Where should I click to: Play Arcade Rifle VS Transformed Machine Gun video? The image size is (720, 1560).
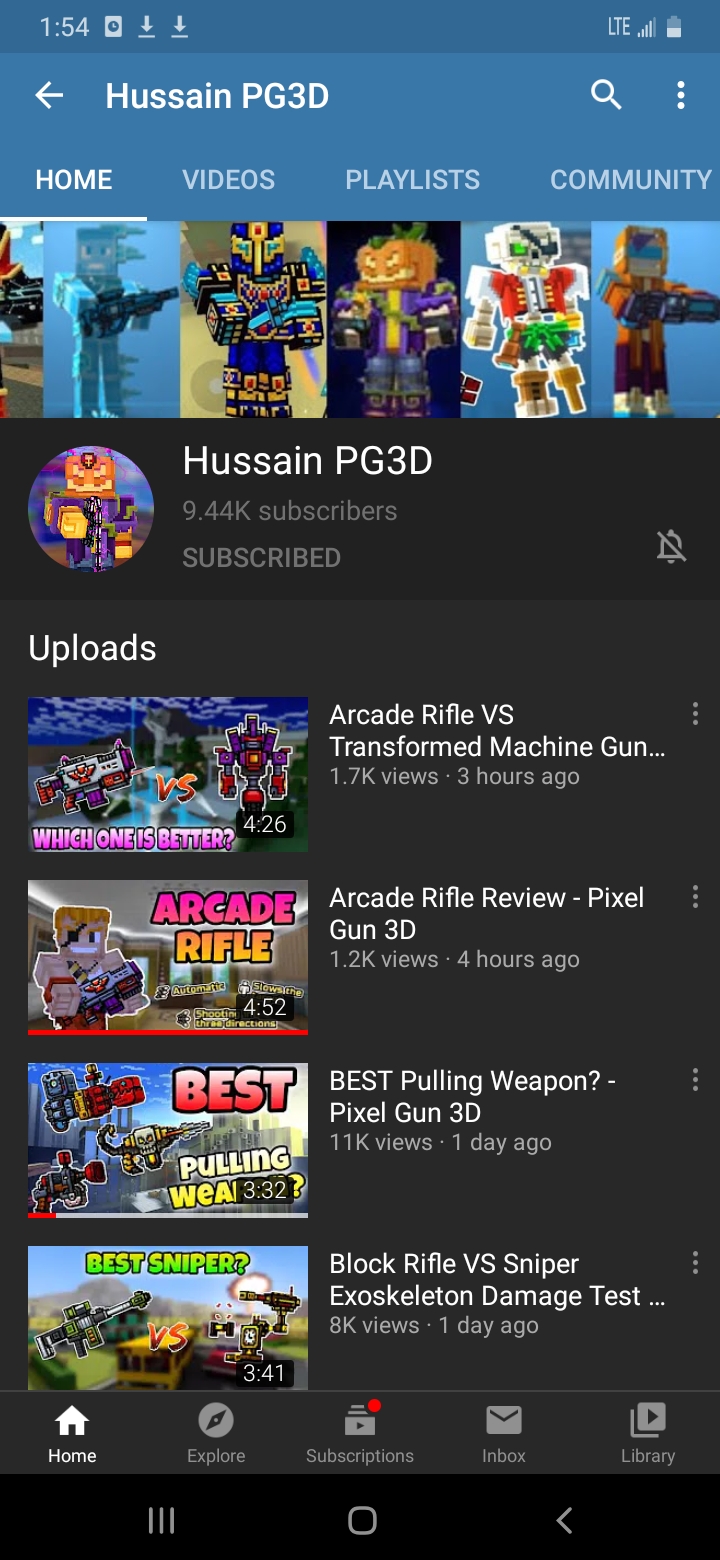click(x=168, y=775)
